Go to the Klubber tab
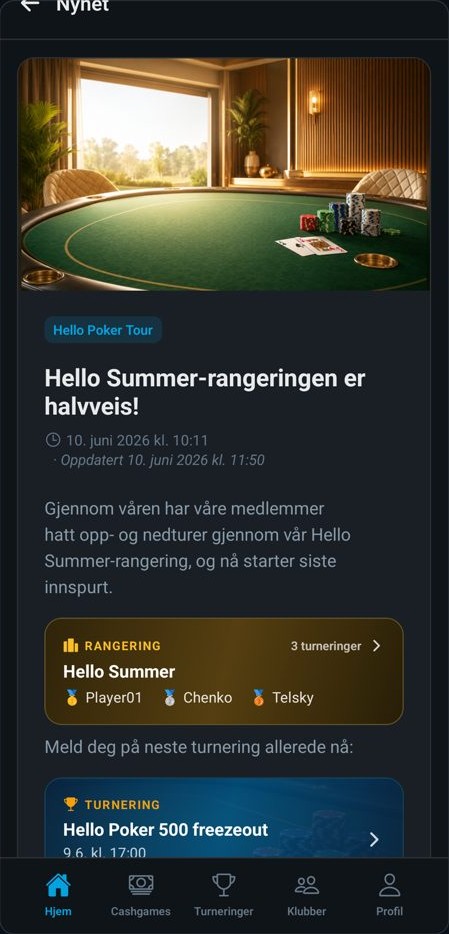Screen dimensions: 449x934 click(307, 895)
